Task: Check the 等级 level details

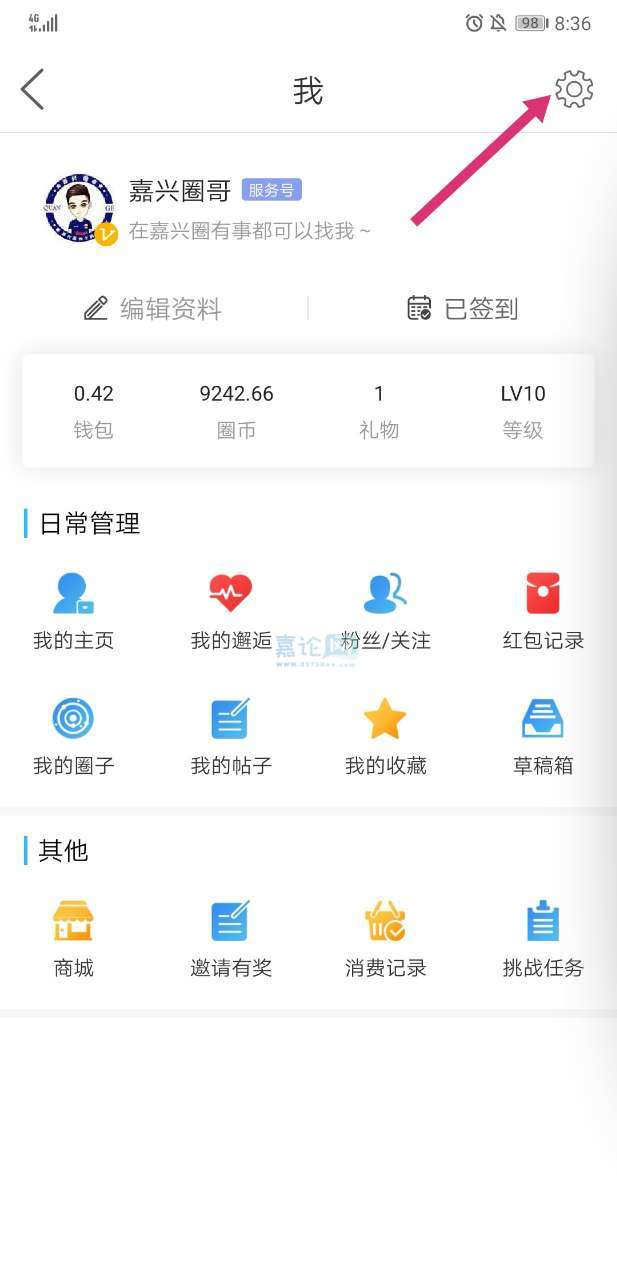Action: (523, 411)
